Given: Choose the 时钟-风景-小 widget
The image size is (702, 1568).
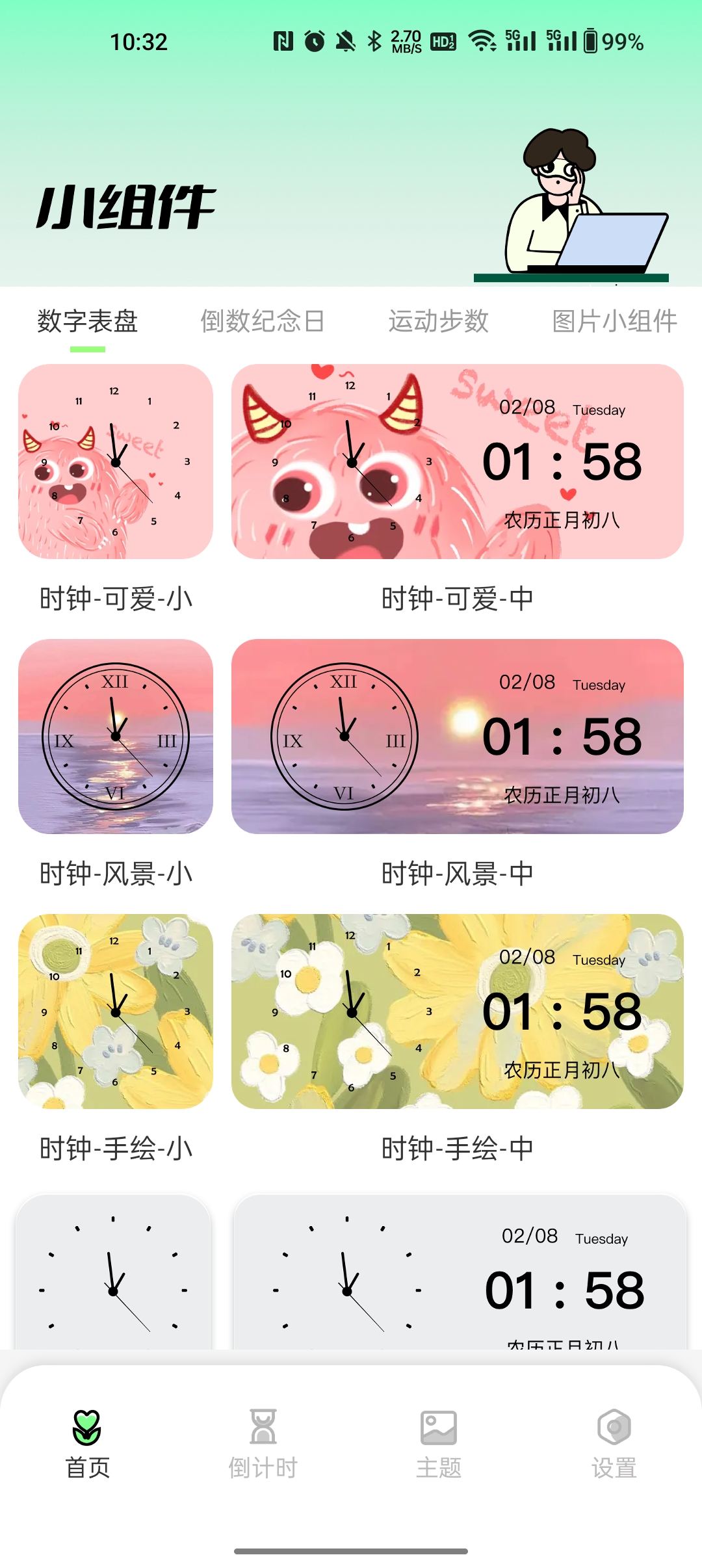Looking at the screenshot, I should point(116,737).
